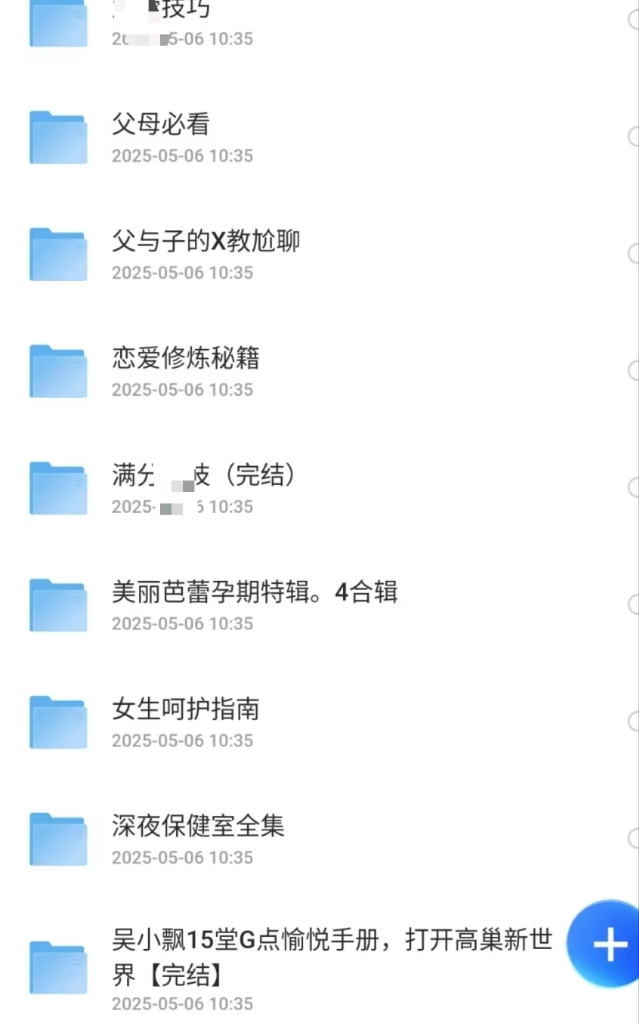The height and width of the screenshot is (1024, 639).
Task: Select the checkbox for 女生呵护指南
Action: 634,721
